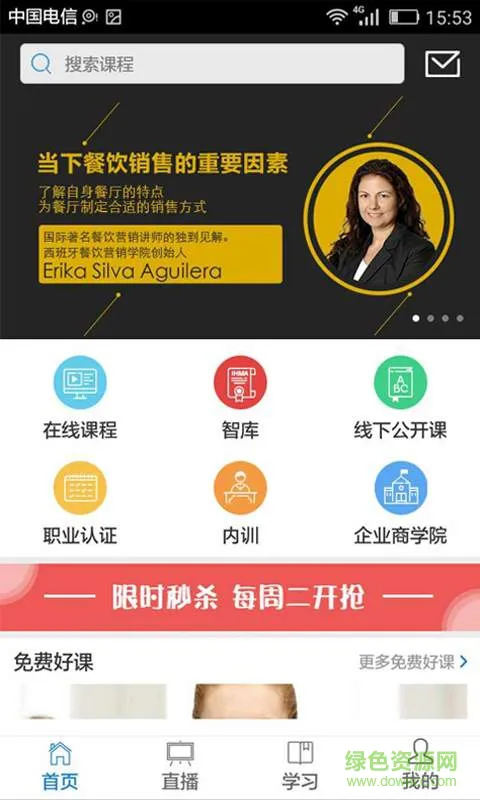Image resolution: width=480 pixels, height=800 pixels.
Task: View 更多免费好课 link
Action: 413,662
